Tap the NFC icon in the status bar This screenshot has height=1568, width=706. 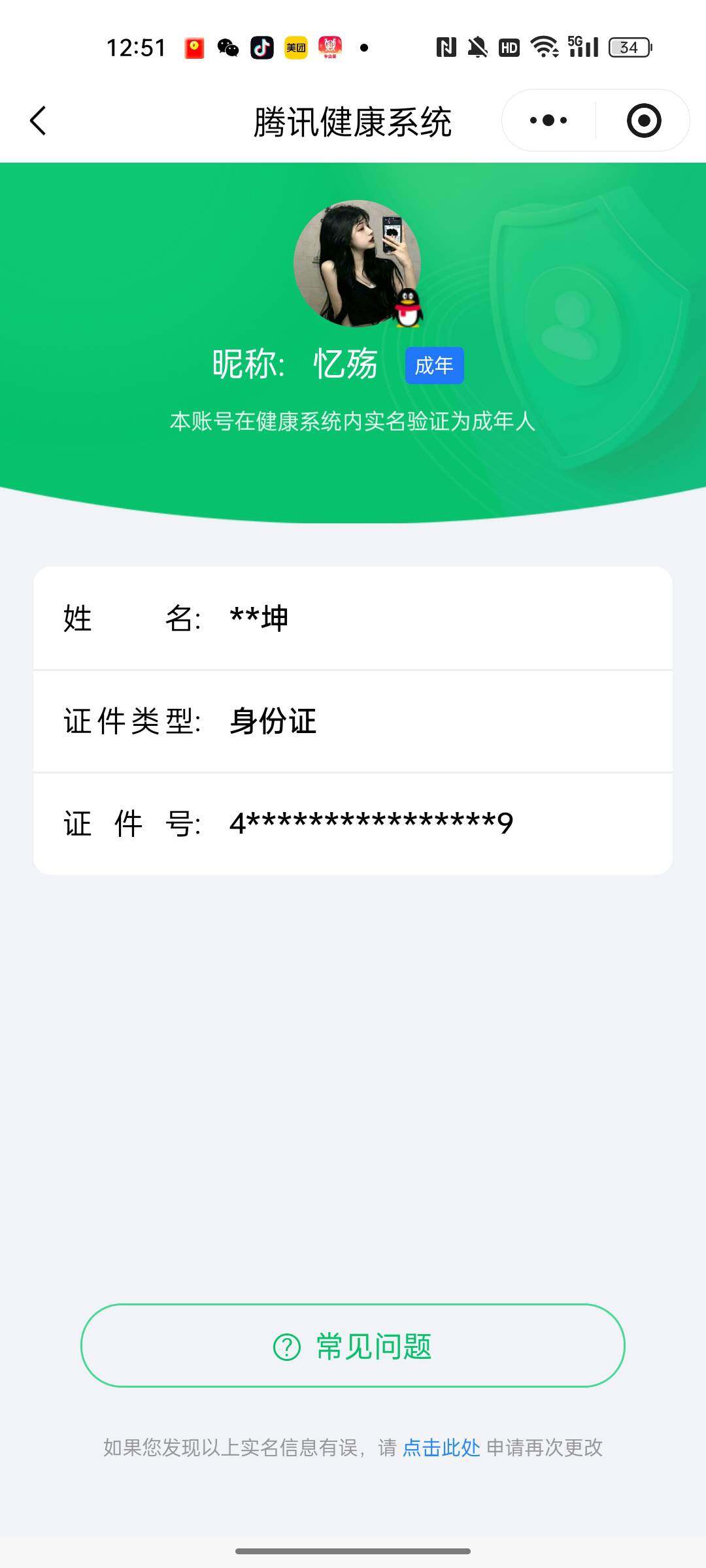pyautogui.click(x=446, y=48)
